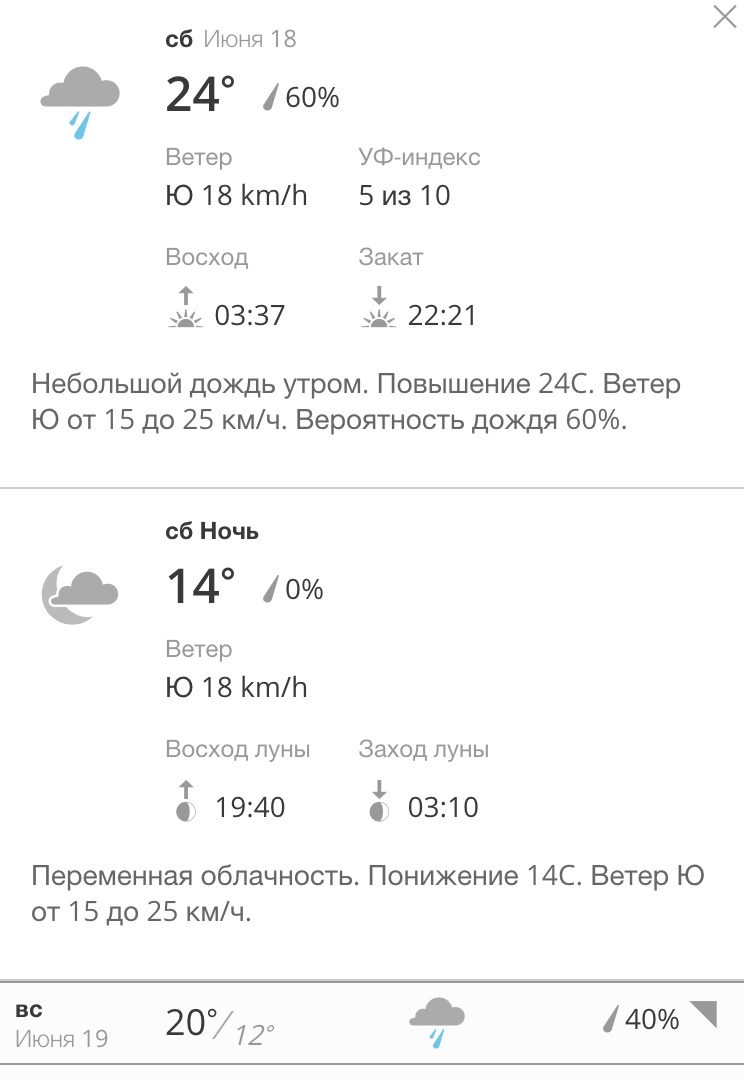The height and width of the screenshot is (1079, 744).
Task: Close the expanded Saturday forecast details
Action: coord(724,17)
